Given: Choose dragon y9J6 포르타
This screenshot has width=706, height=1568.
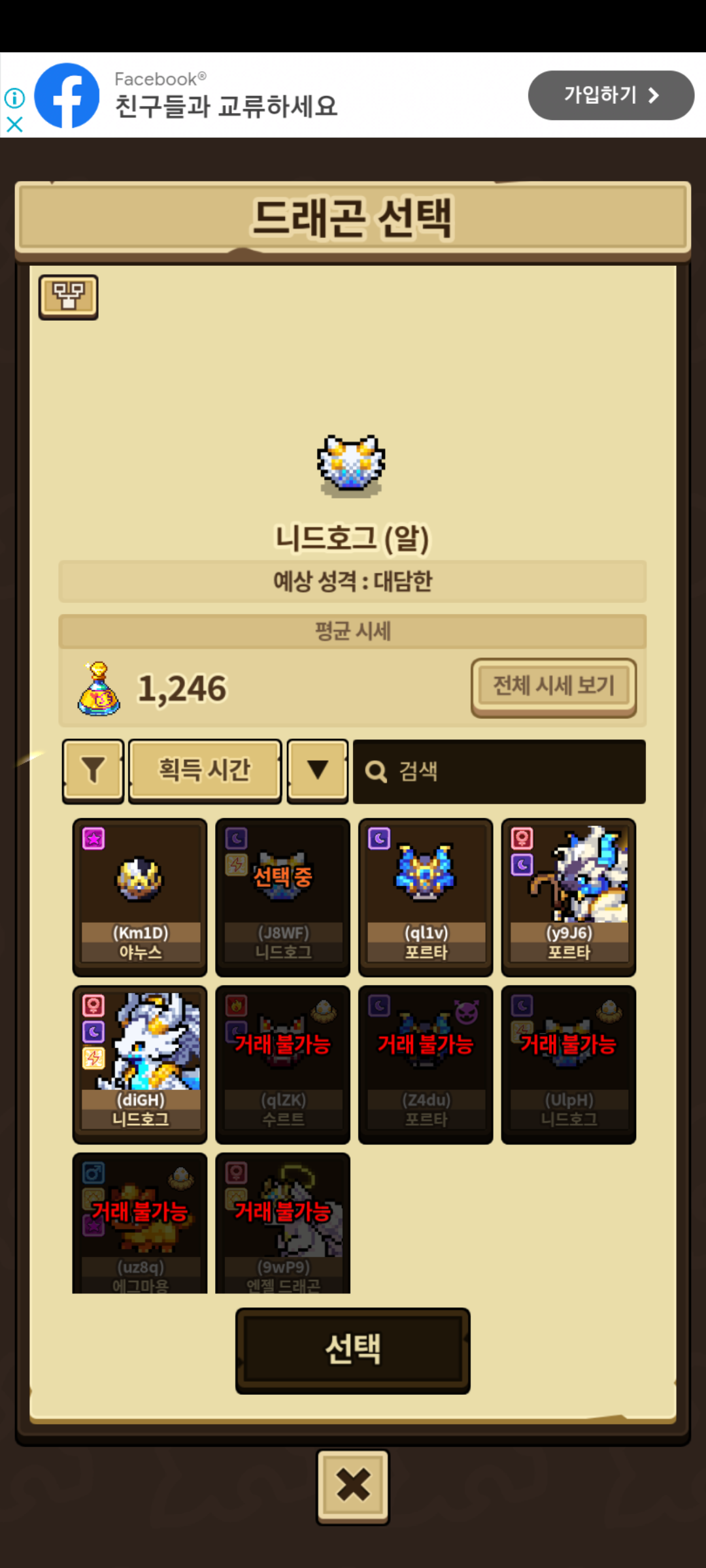Looking at the screenshot, I should (x=569, y=896).
